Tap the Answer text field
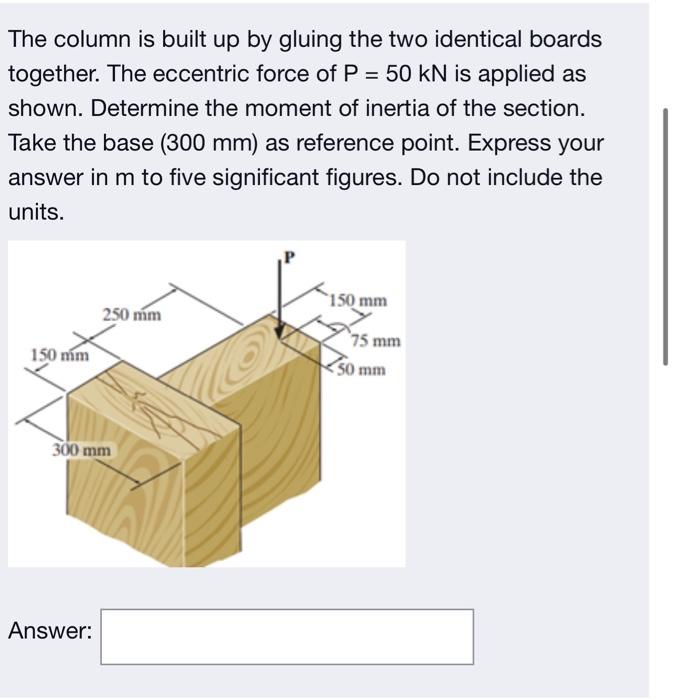673x700 pixels. tap(287, 637)
